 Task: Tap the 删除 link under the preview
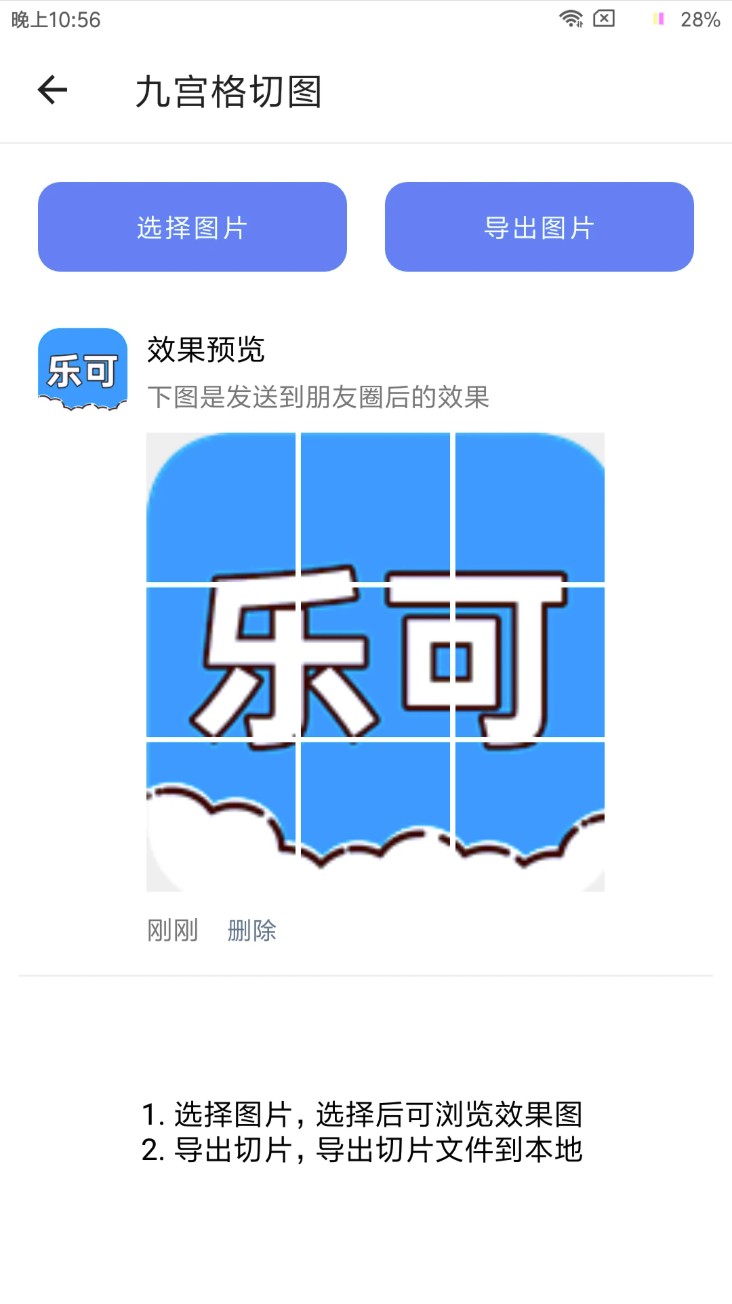tap(252, 931)
